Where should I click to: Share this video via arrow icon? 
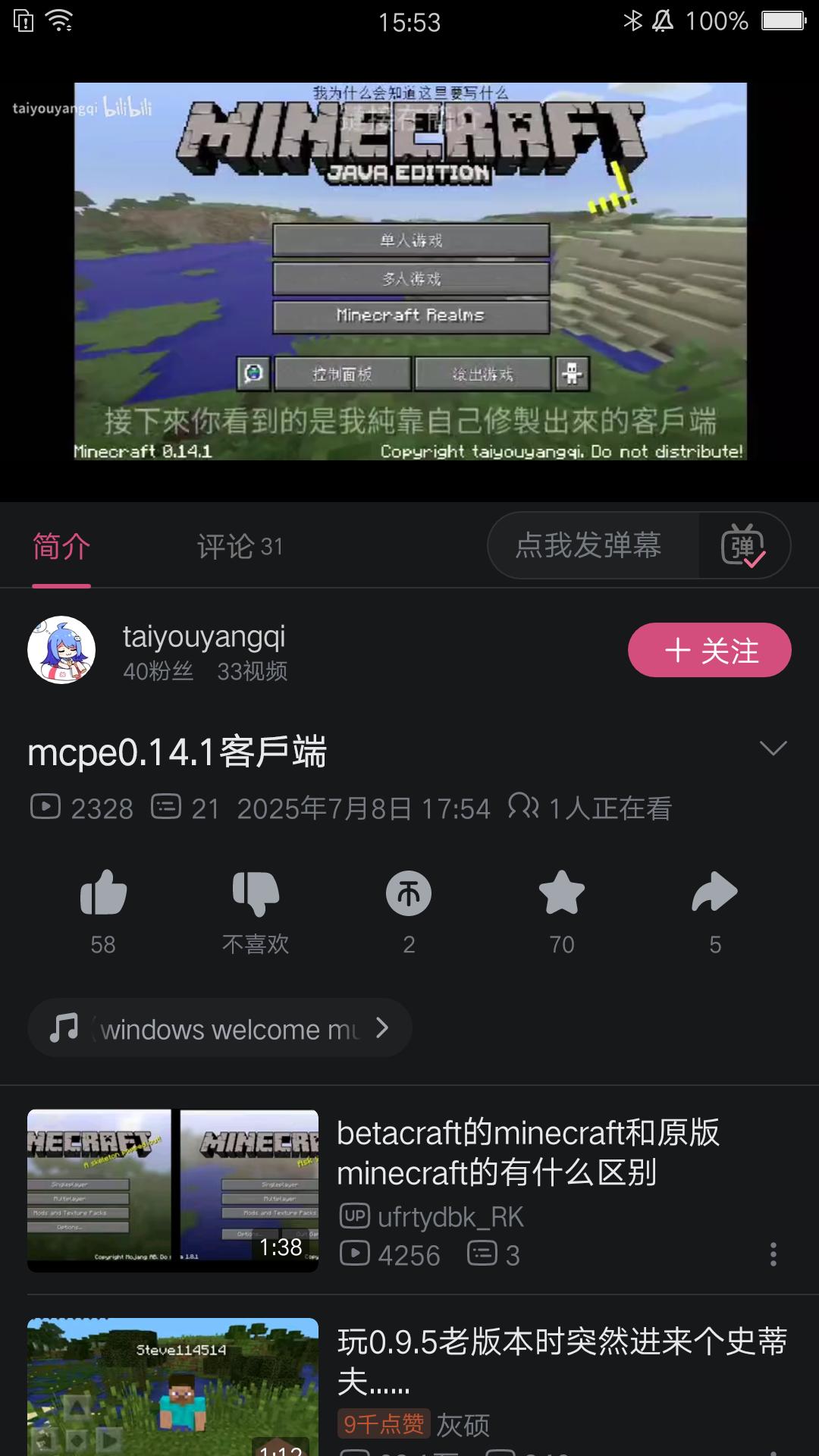714,893
